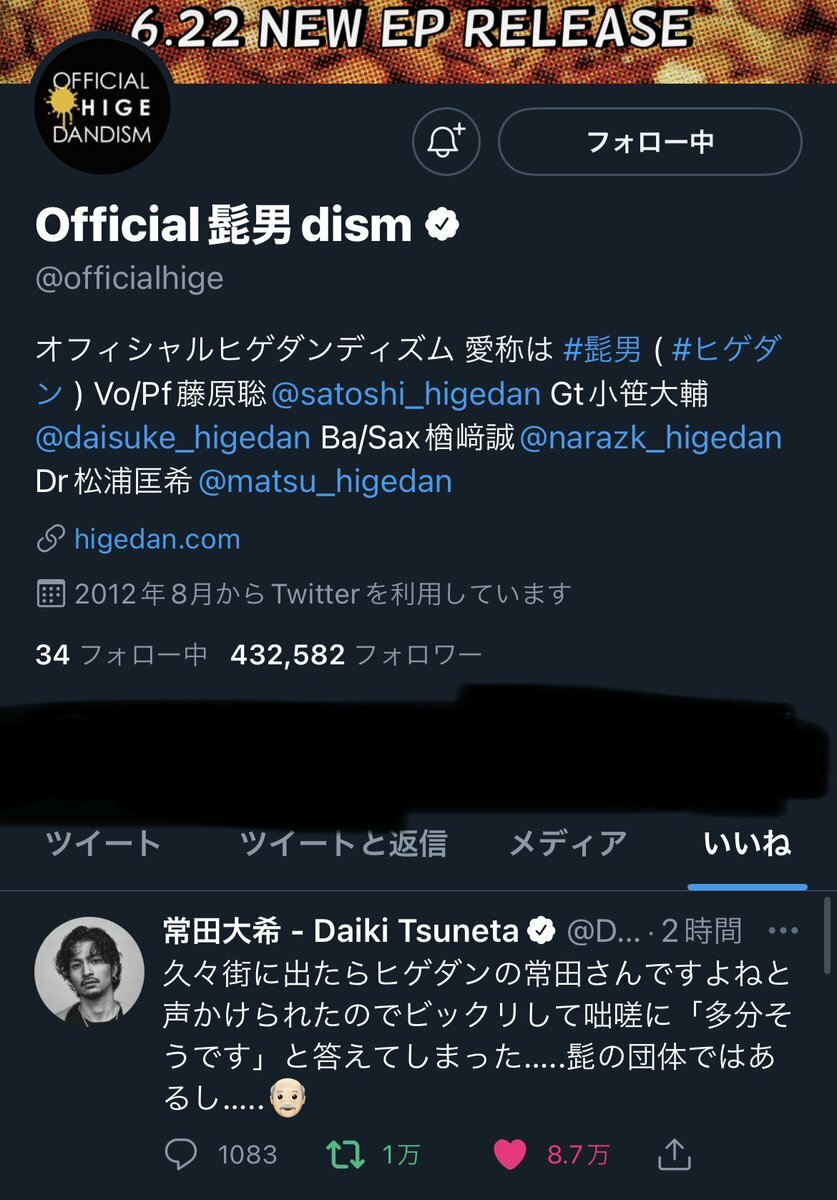Open the higedan.com website link
The image size is (837, 1200).
[x=157, y=540]
